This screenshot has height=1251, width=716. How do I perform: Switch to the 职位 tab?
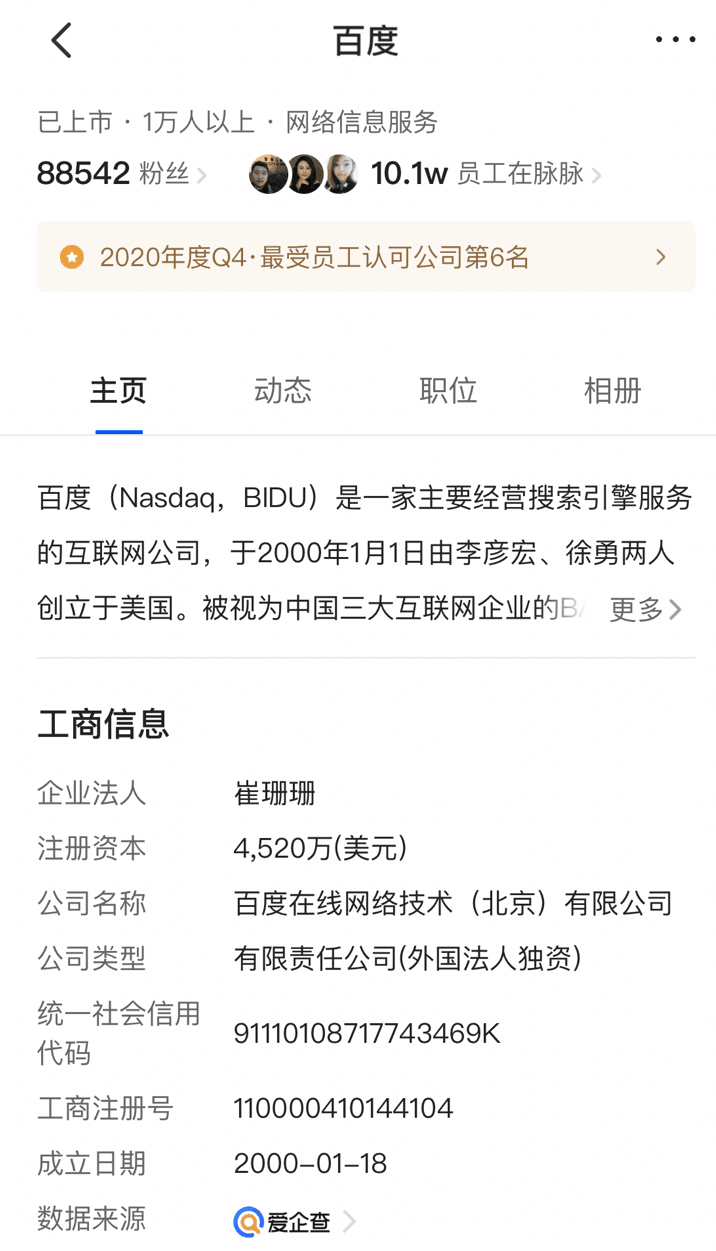(448, 391)
